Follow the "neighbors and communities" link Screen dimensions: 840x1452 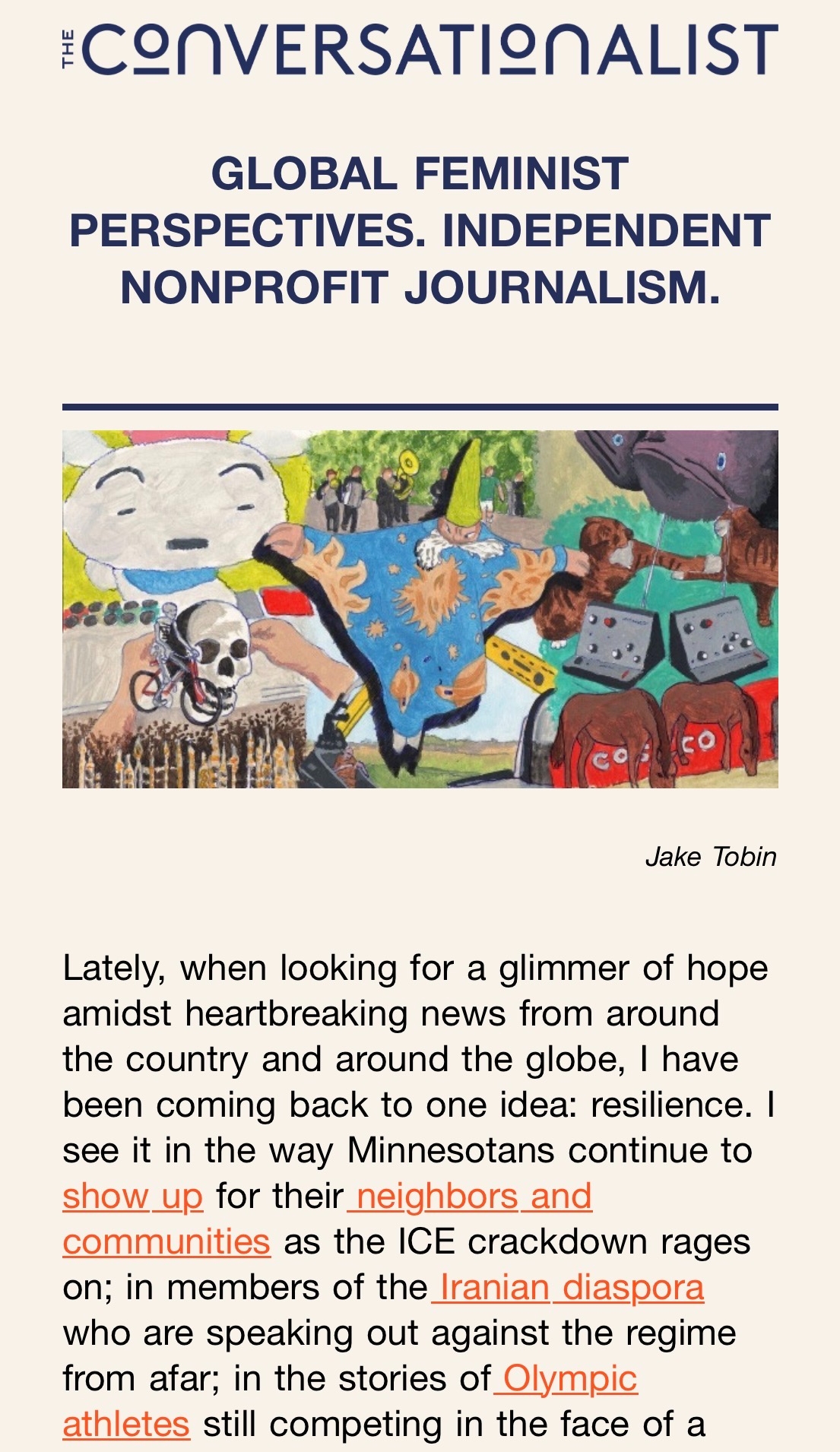point(473,1197)
